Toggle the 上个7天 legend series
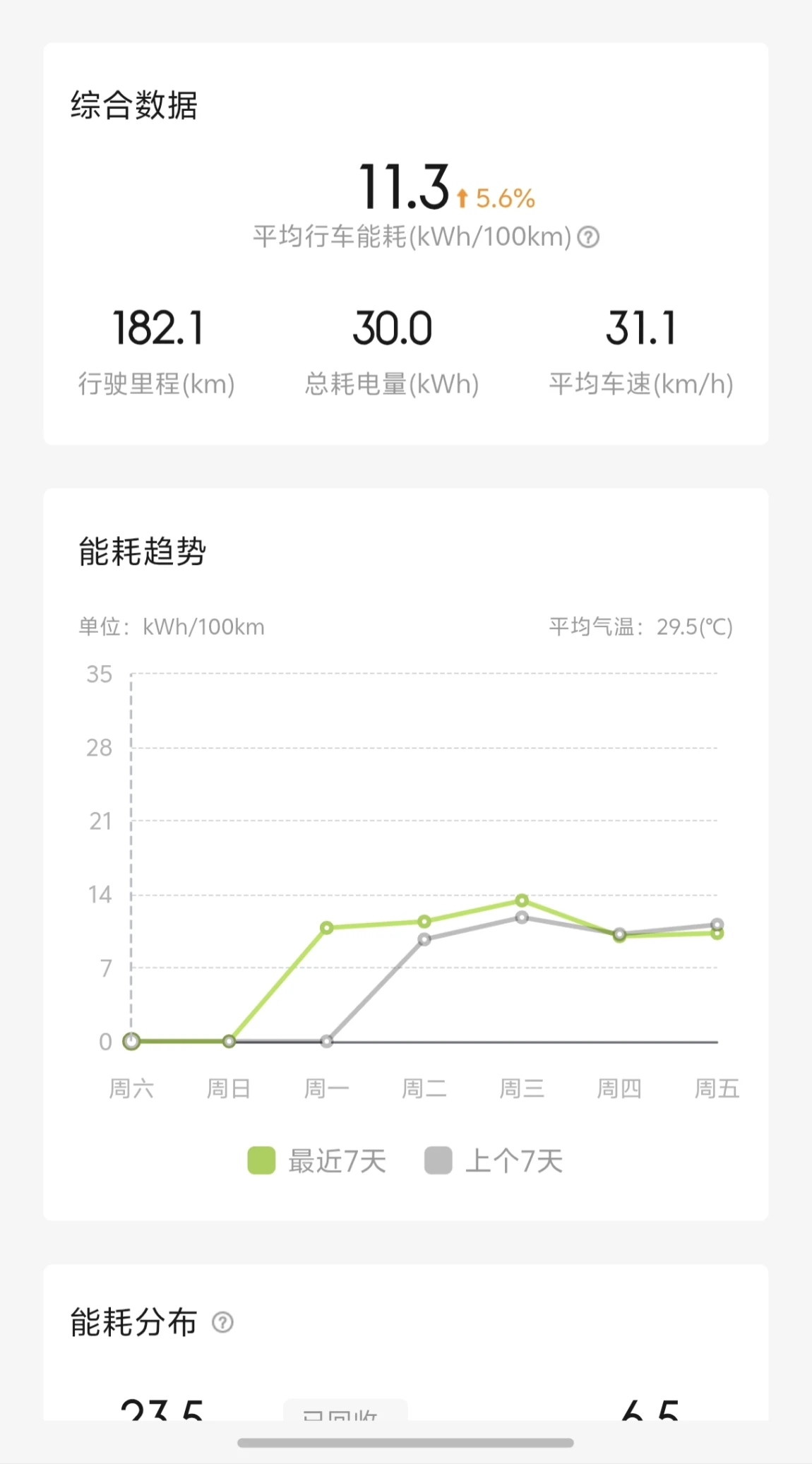The image size is (812, 1464). pyautogui.click(x=494, y=1161)
